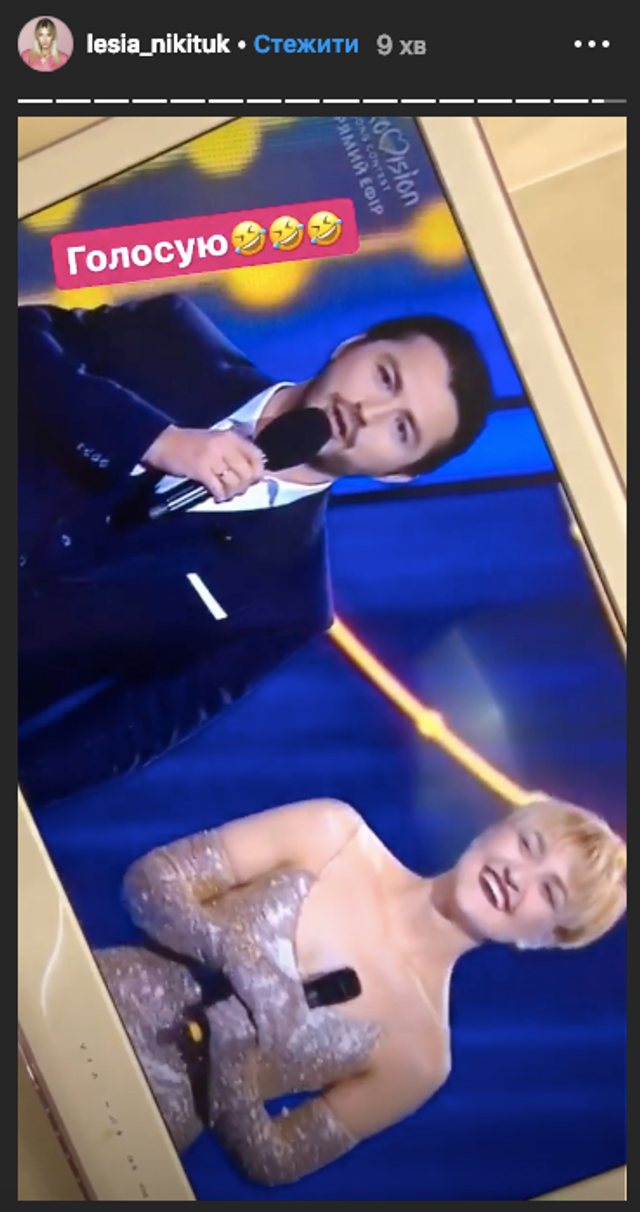This screenshot has height=1212, width=640.
Task: Tap the lesia_nikituk username
Action: tap(159, 45)
